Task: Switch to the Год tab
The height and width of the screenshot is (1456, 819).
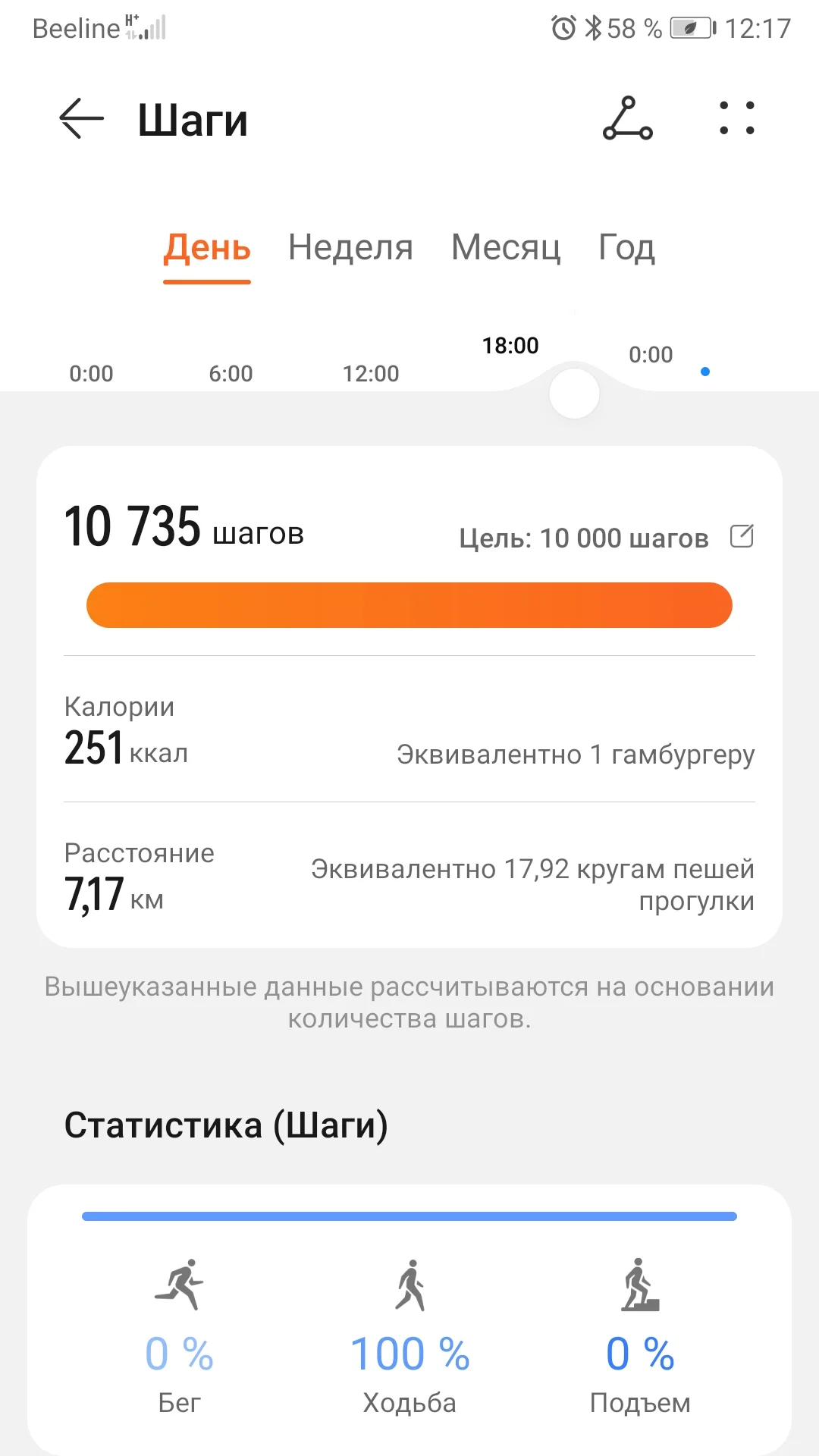Action: pyautogui.click(x=626, y=248)
